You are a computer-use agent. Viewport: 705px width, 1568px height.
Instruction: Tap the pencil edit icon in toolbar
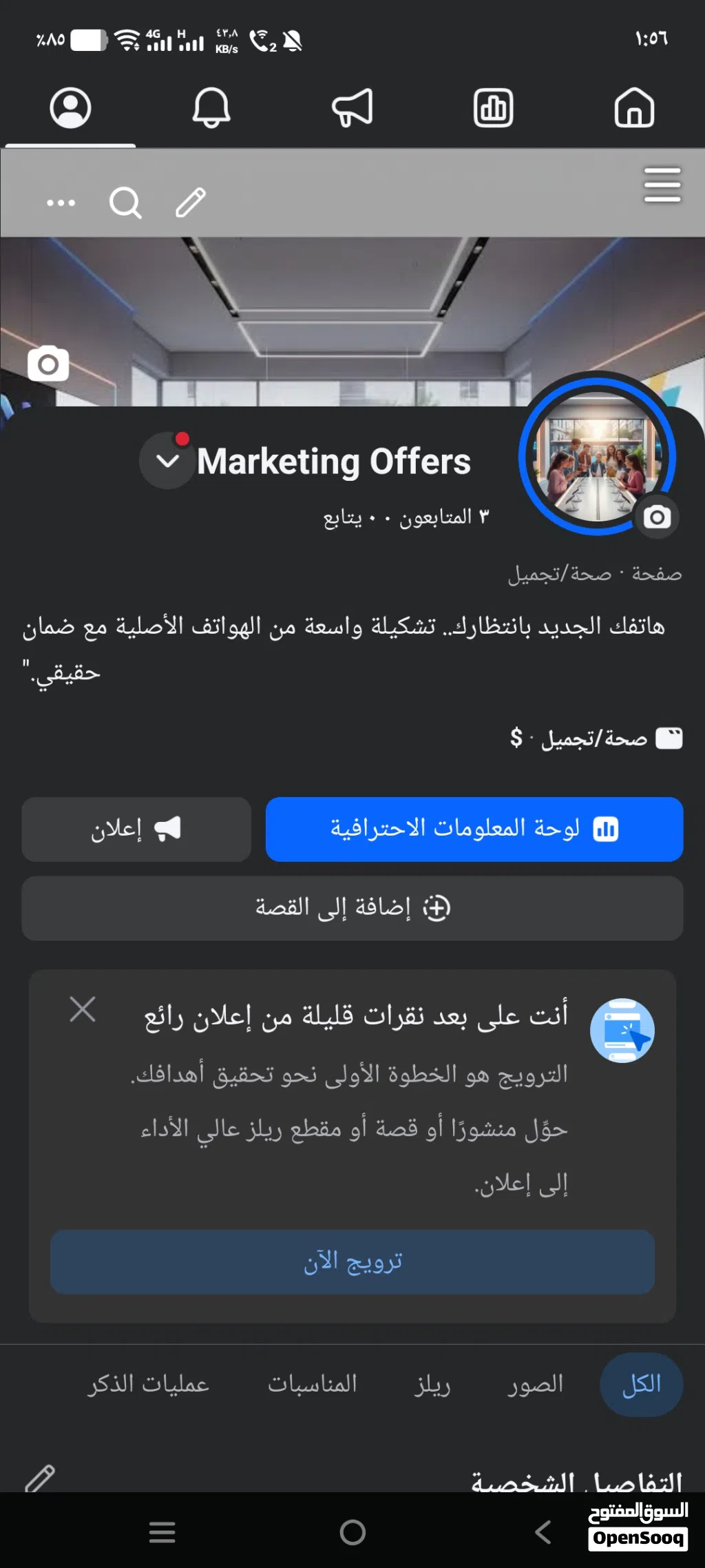(x=191, y=203)
